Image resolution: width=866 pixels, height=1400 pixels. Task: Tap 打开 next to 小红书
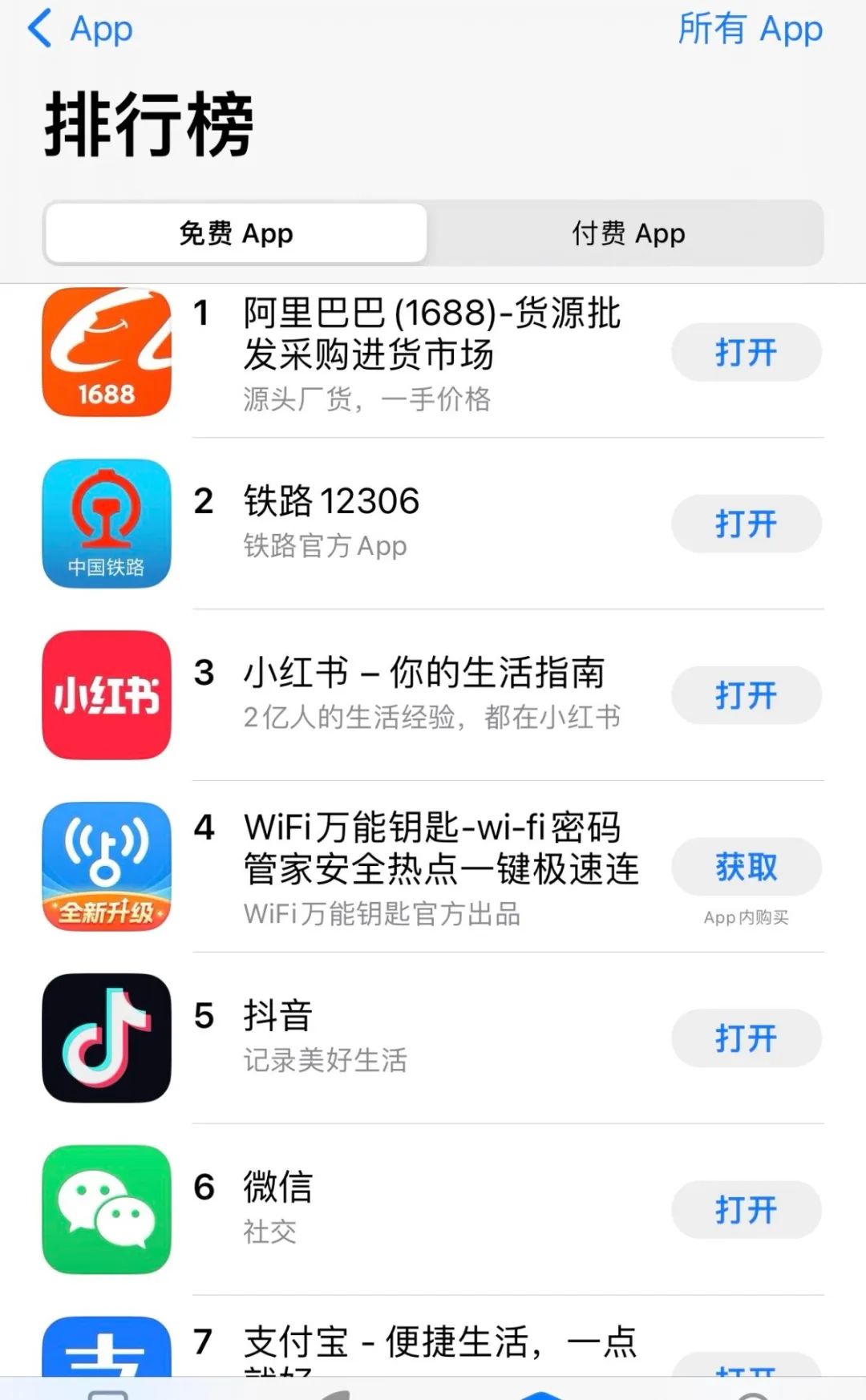(747, 696)
